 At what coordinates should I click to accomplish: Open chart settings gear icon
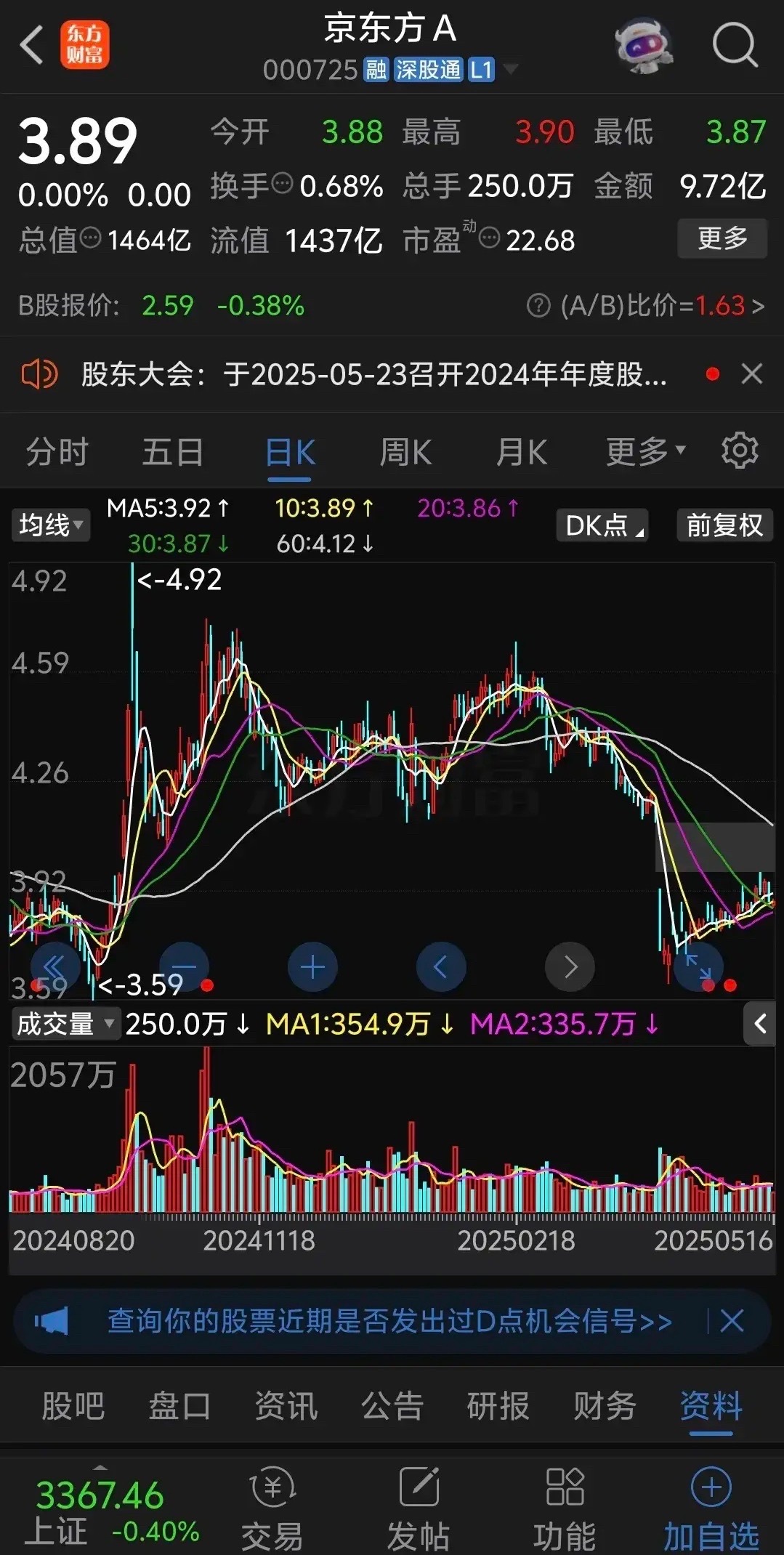click(740, 451)
